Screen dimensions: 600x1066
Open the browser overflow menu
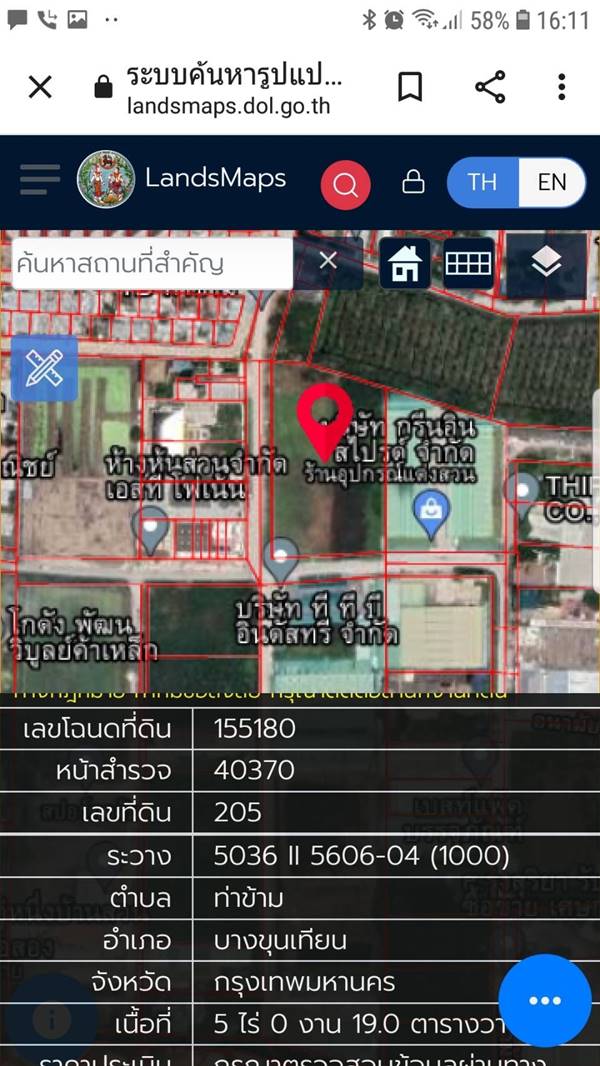[x=561, y=87]
